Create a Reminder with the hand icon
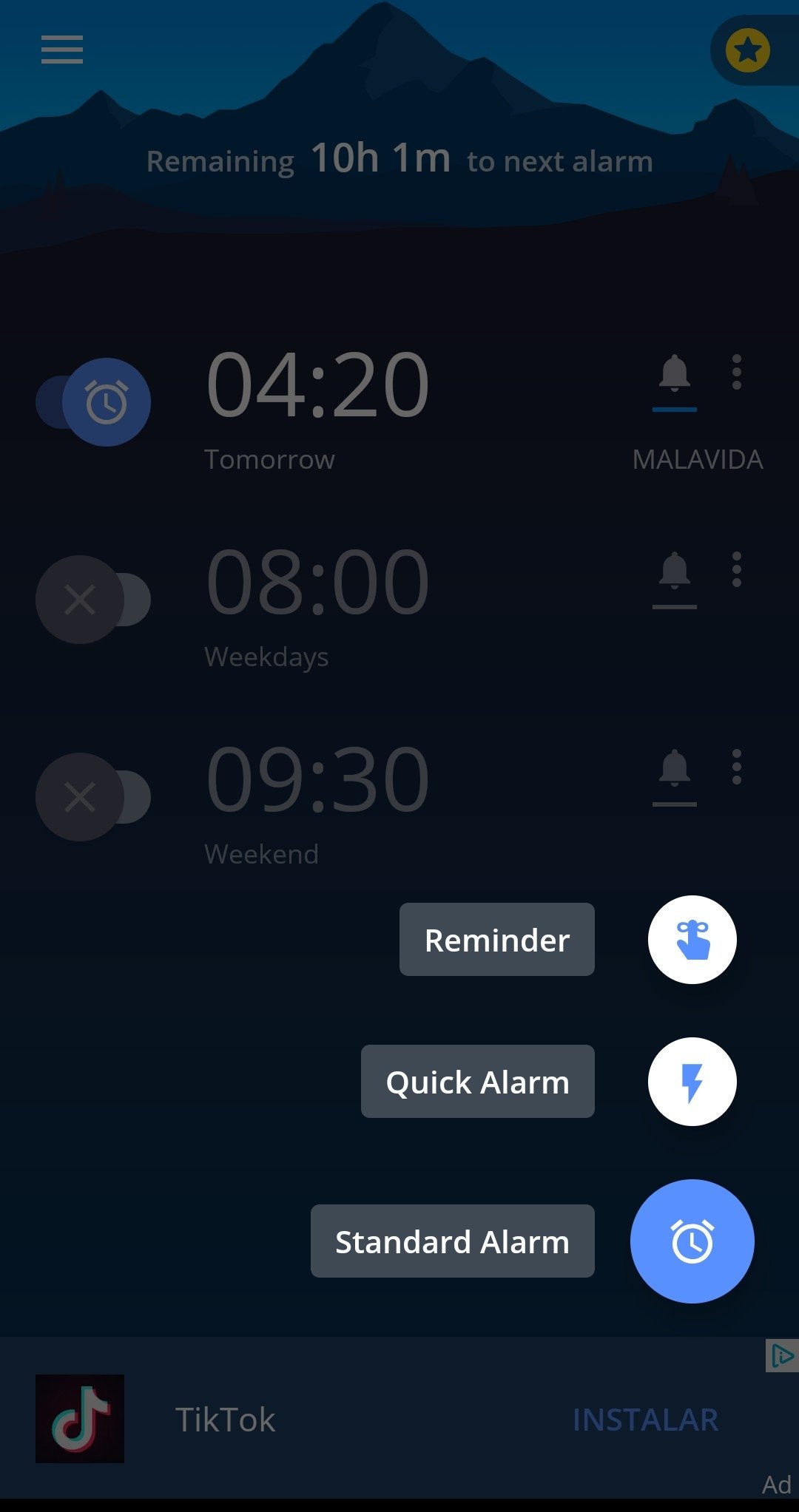 (692, 940)
